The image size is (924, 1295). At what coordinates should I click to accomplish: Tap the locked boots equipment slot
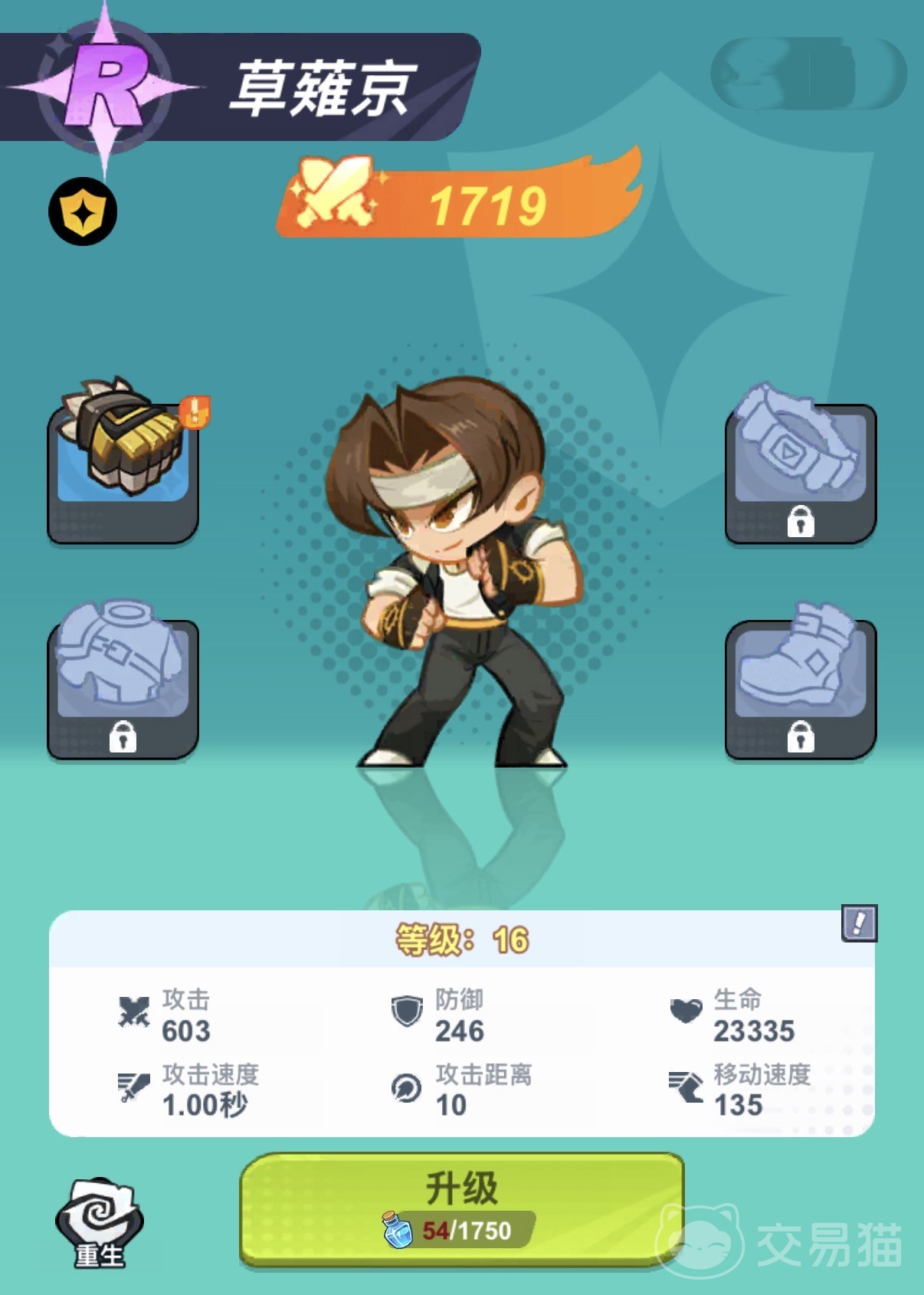click(x=800, y=686)
